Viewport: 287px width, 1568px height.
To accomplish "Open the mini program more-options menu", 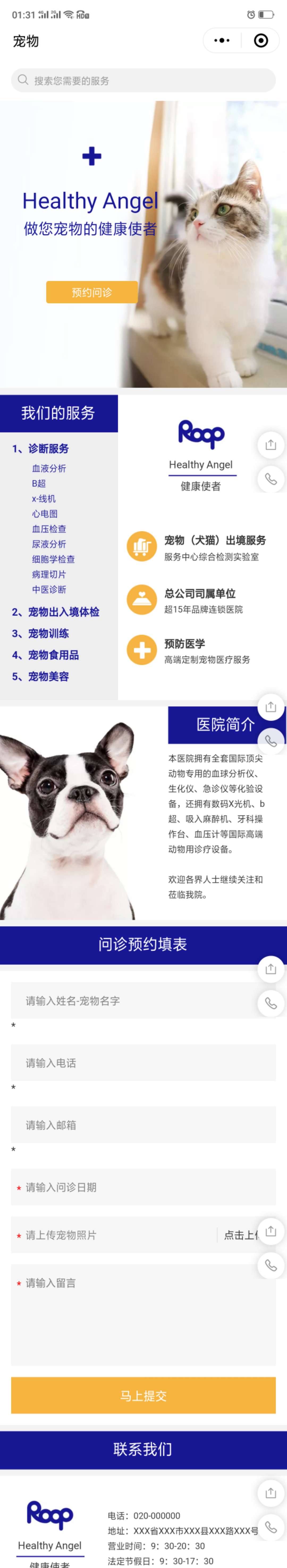I will point(222,41).
